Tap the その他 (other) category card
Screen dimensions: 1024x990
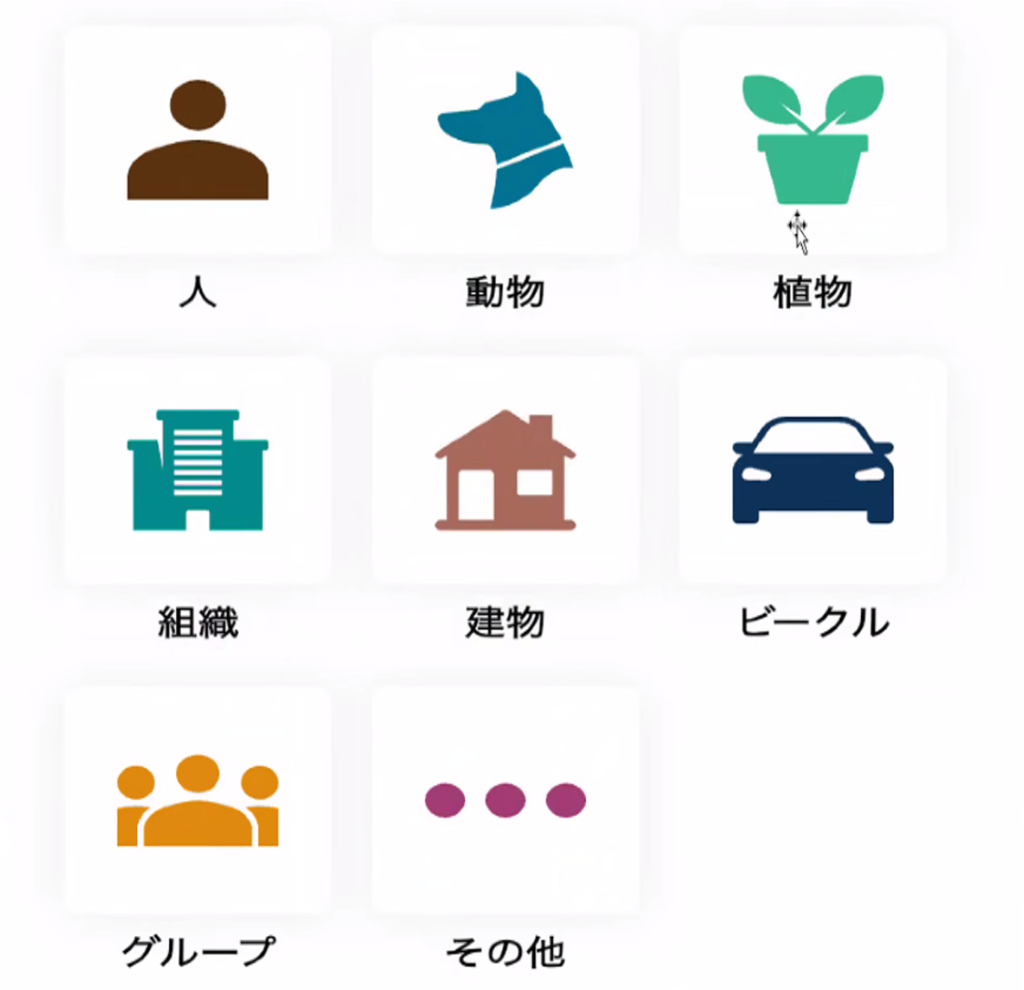click(505, 800)
